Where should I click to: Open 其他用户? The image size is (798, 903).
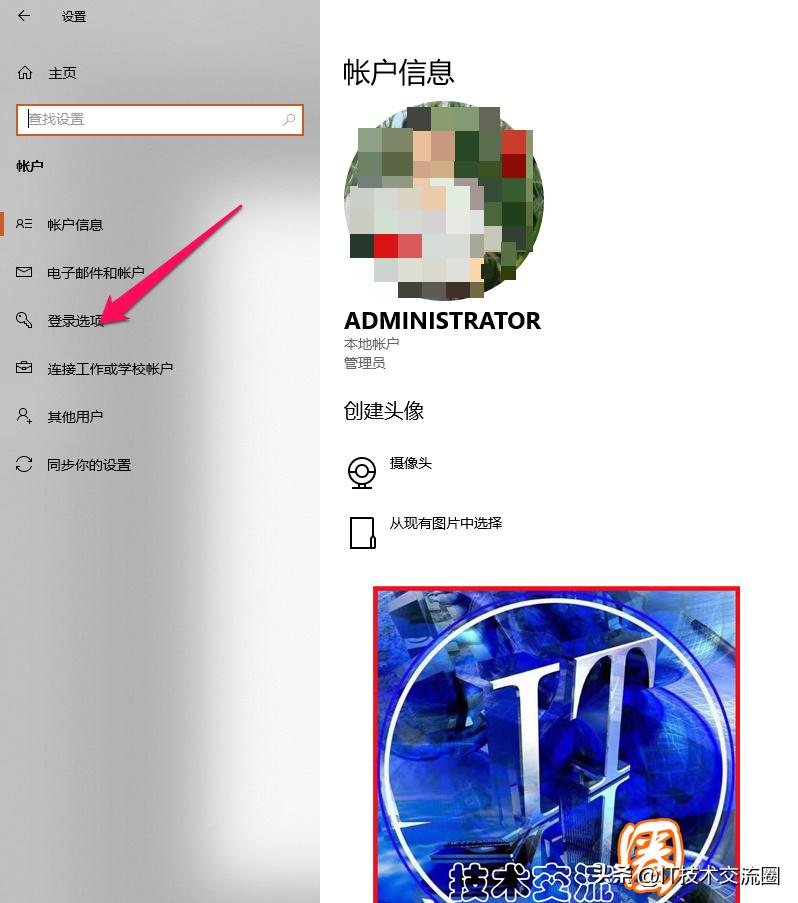click(75, 417)
